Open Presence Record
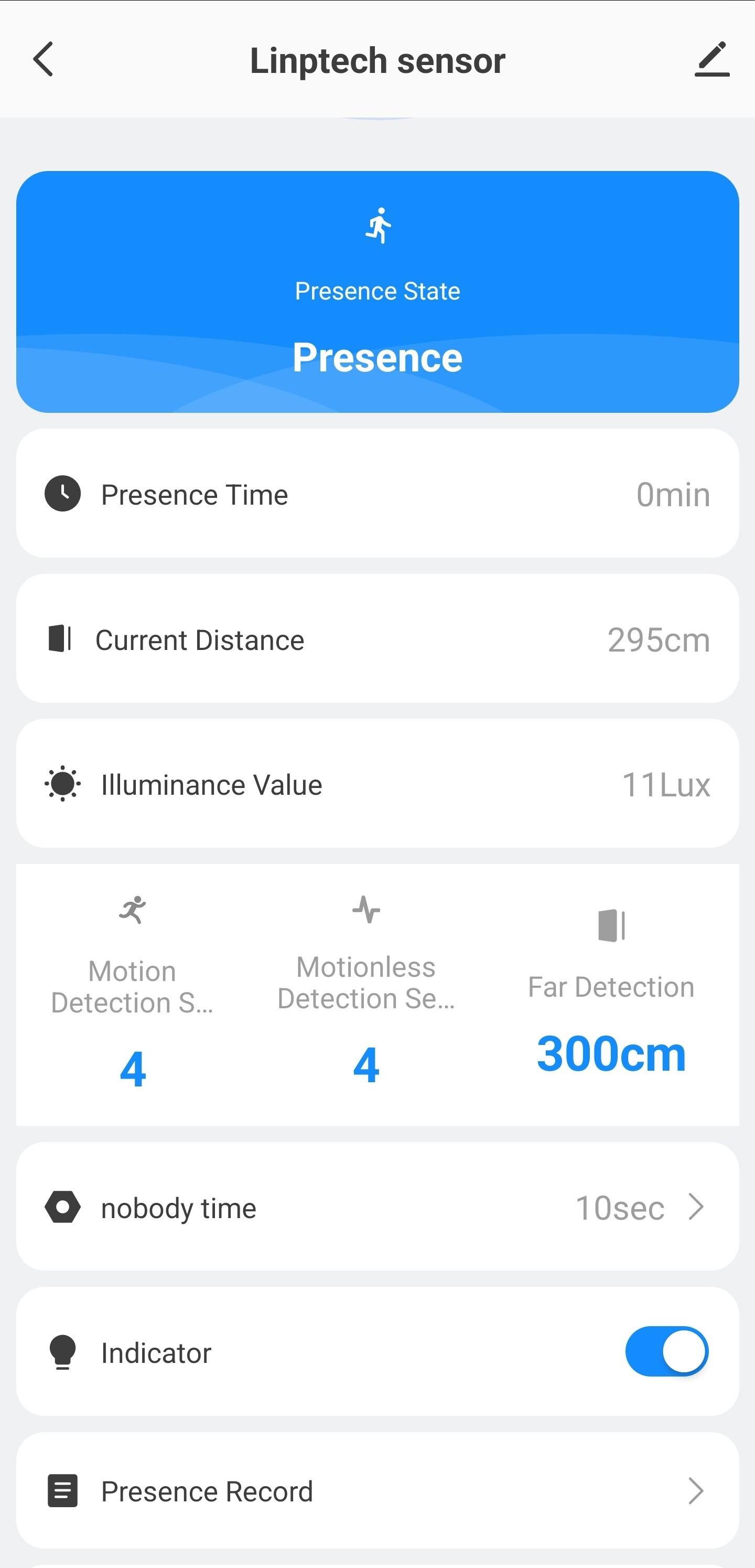The image size is (755, 1568). tap(377, 1491)
